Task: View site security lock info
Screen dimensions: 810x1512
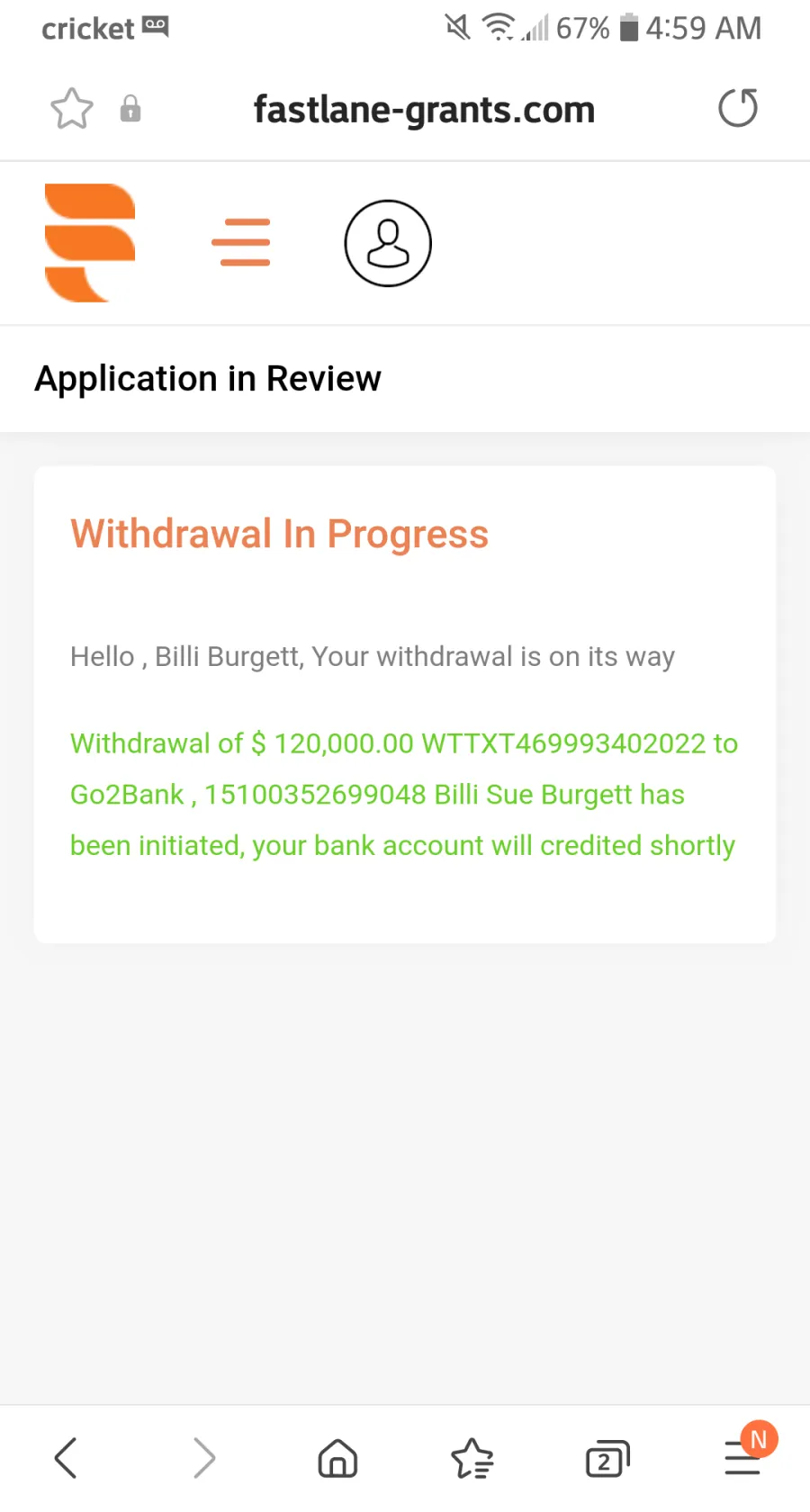Action: [130, 109]
